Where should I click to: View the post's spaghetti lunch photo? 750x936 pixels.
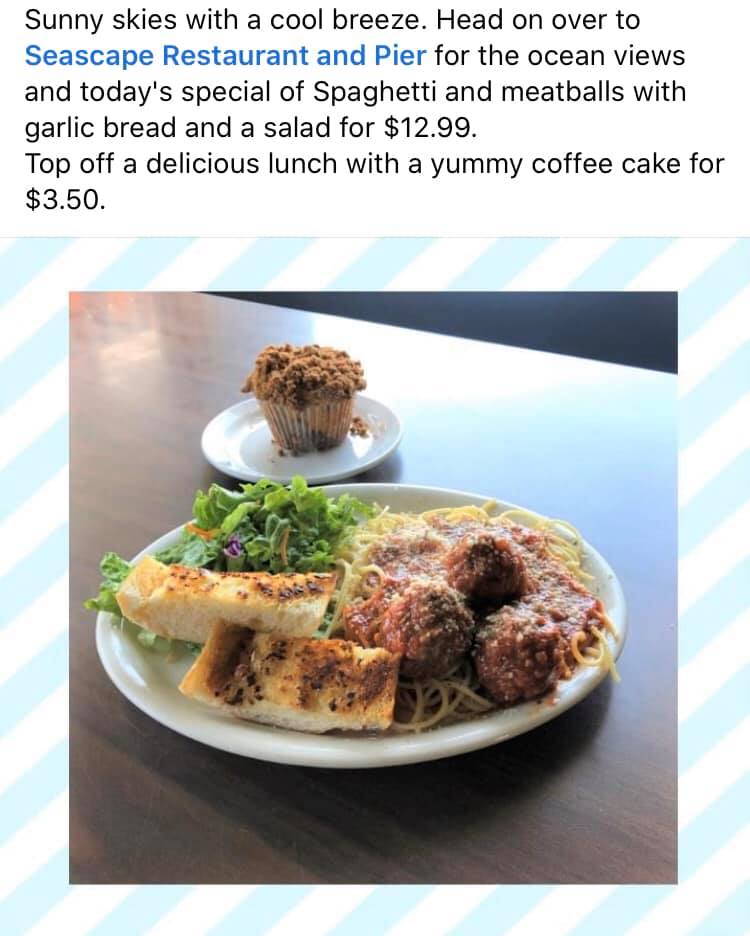coord(373,587)
